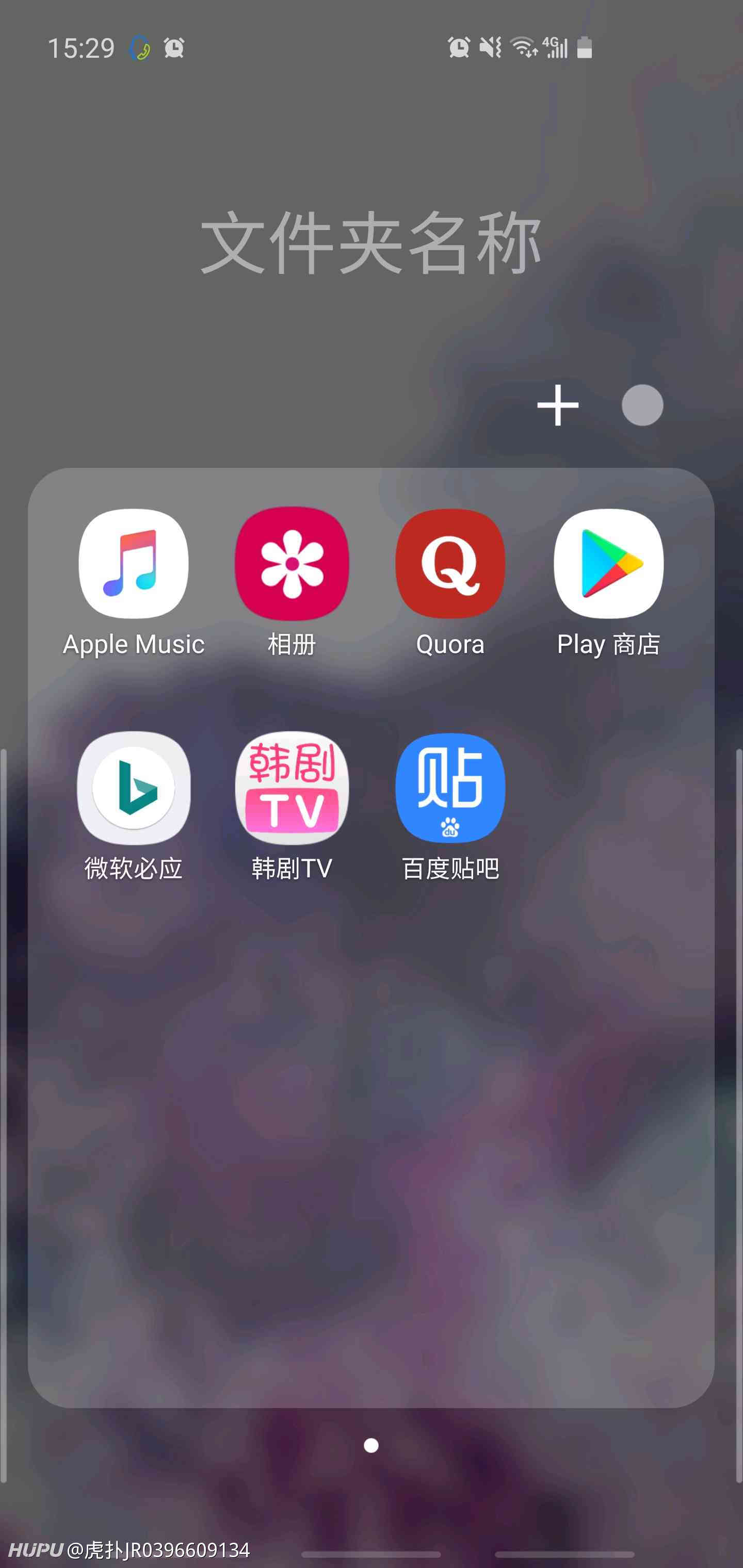The height and width of the screenshot is (1568, 743).
Task: Tap the folder name field to rename it
Action: (x=371, y=242)
